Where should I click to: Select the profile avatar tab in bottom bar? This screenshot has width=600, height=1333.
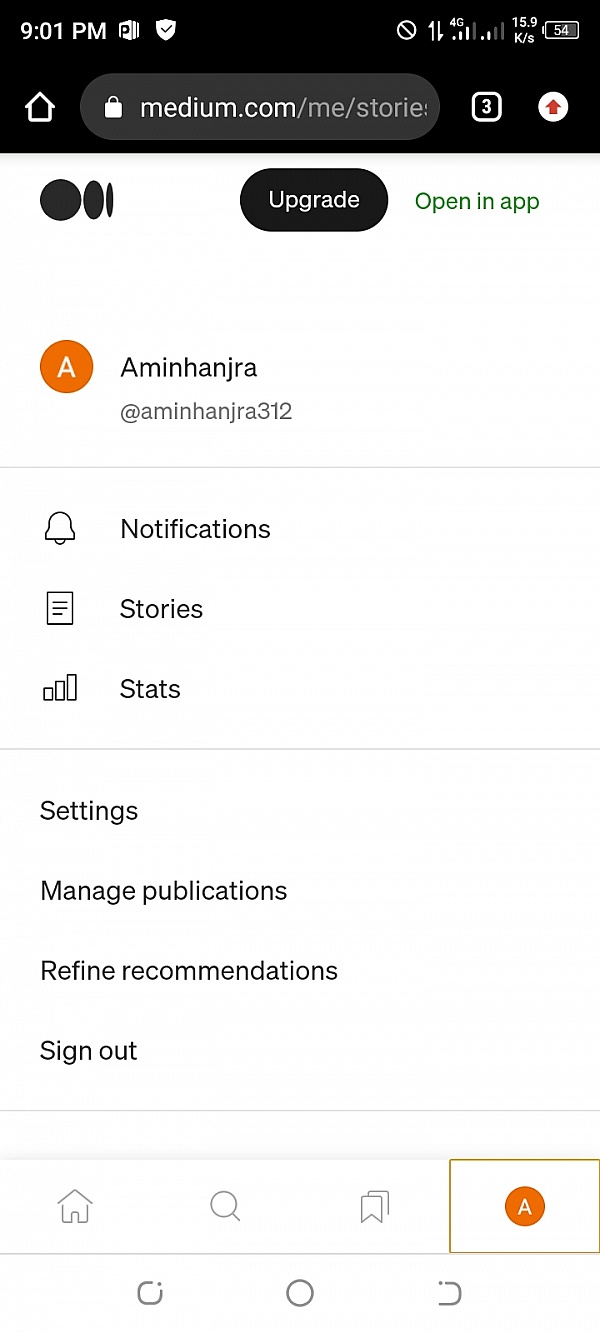point(525,1206)
